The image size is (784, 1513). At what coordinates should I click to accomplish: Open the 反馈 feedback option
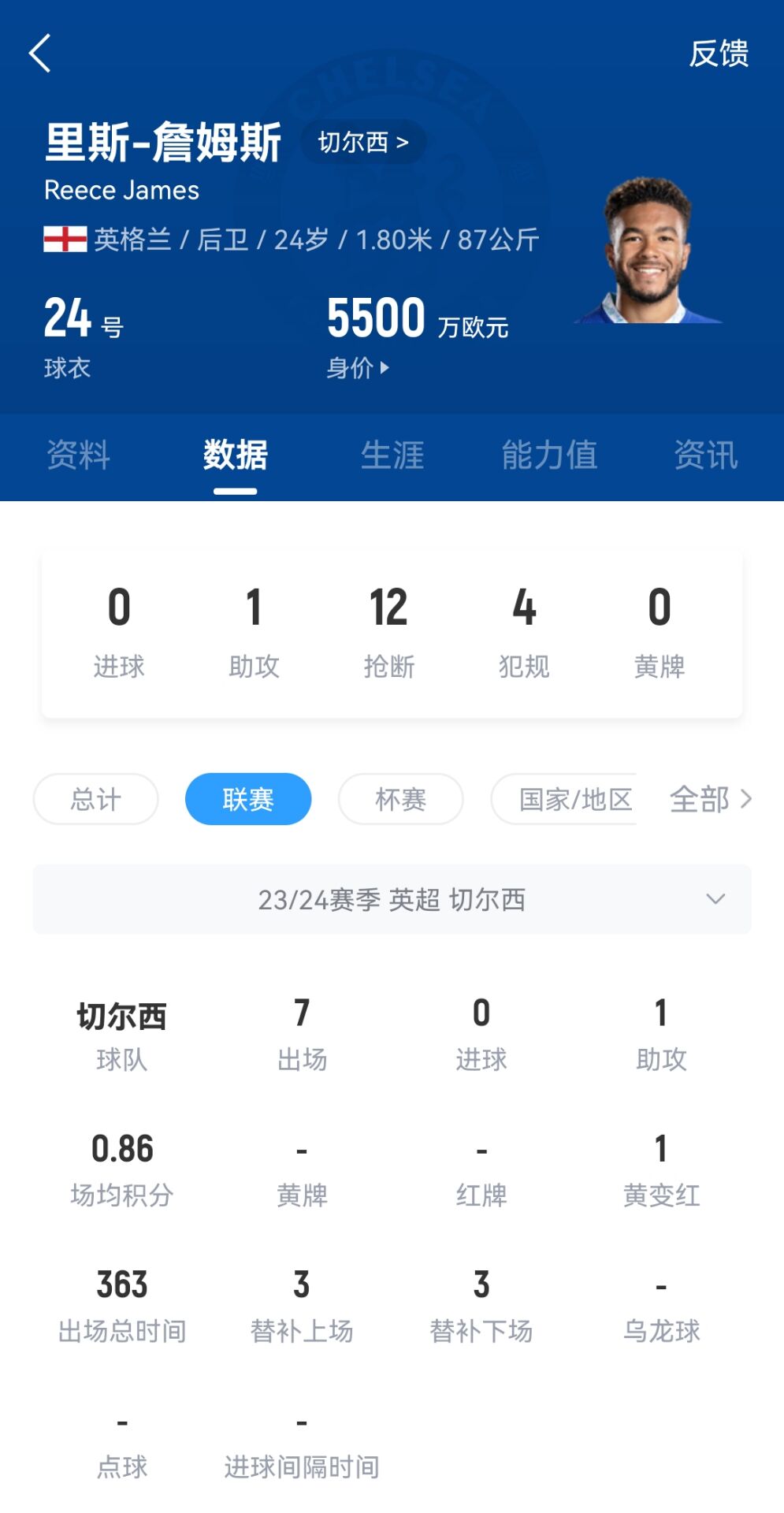pos(718,54)
